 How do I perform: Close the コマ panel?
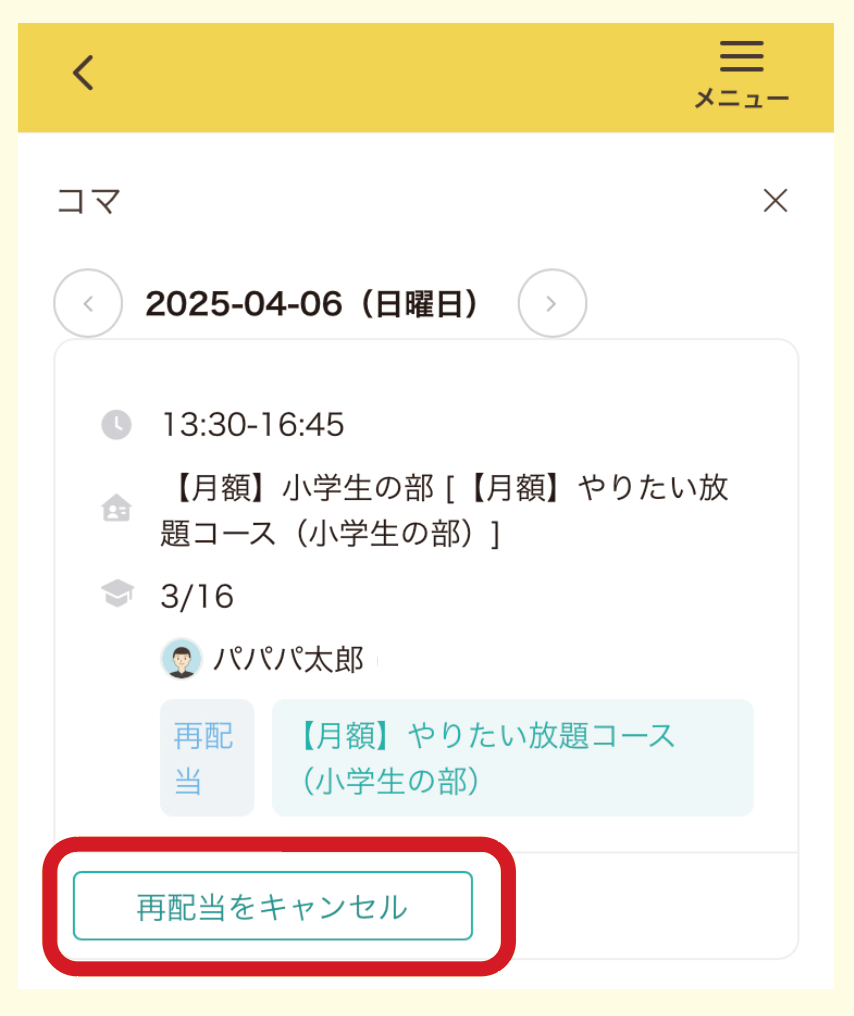(775, 201)
